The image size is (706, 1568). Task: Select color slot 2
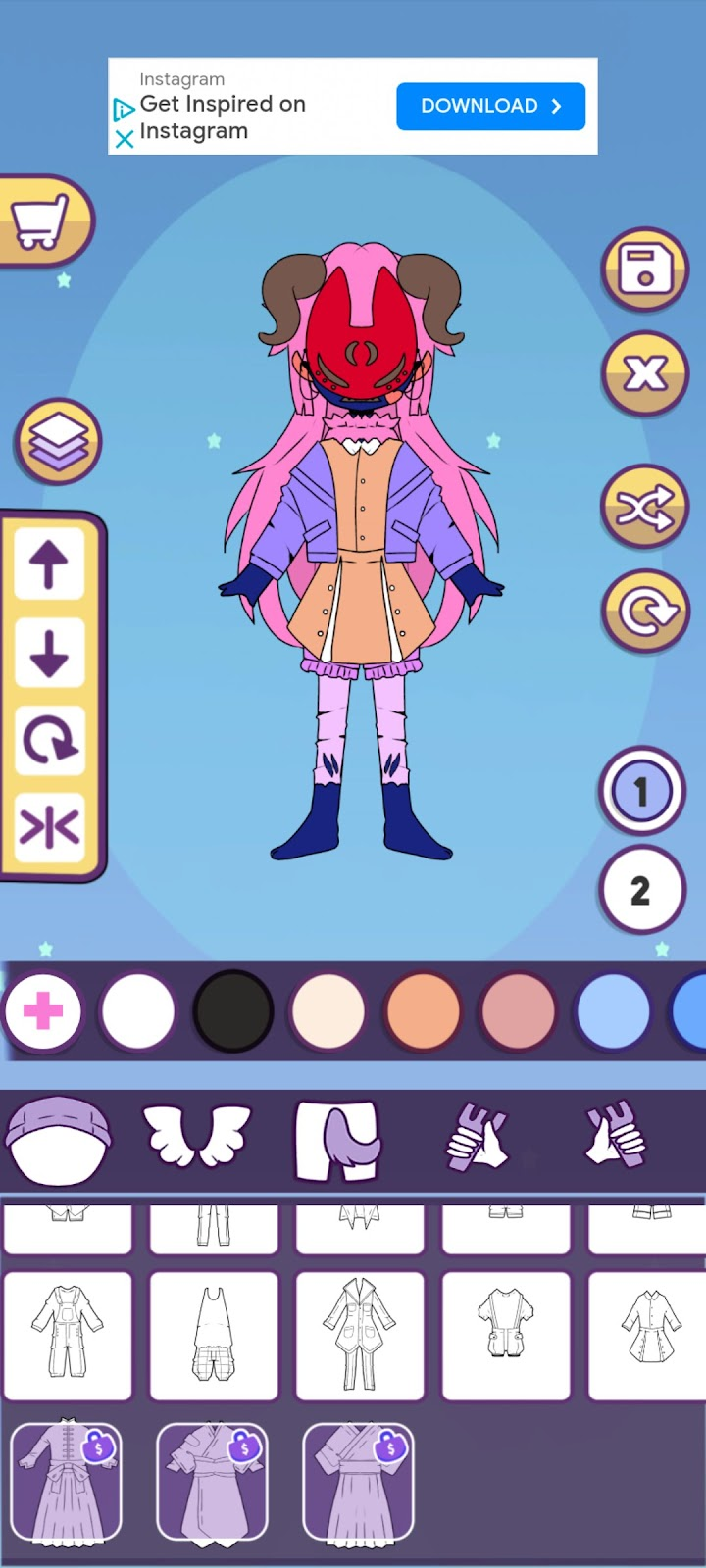click(x=641, y=890)
